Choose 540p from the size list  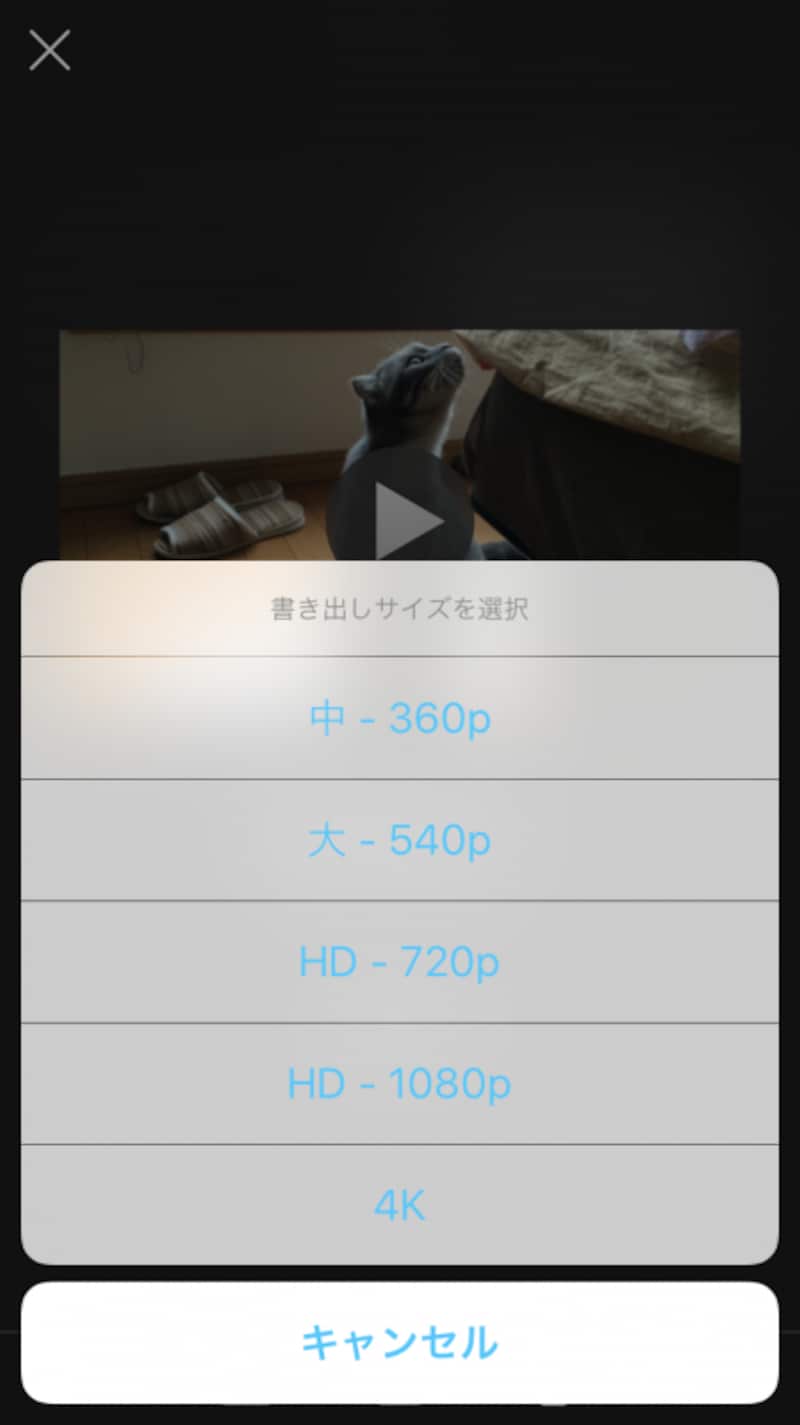400,840
